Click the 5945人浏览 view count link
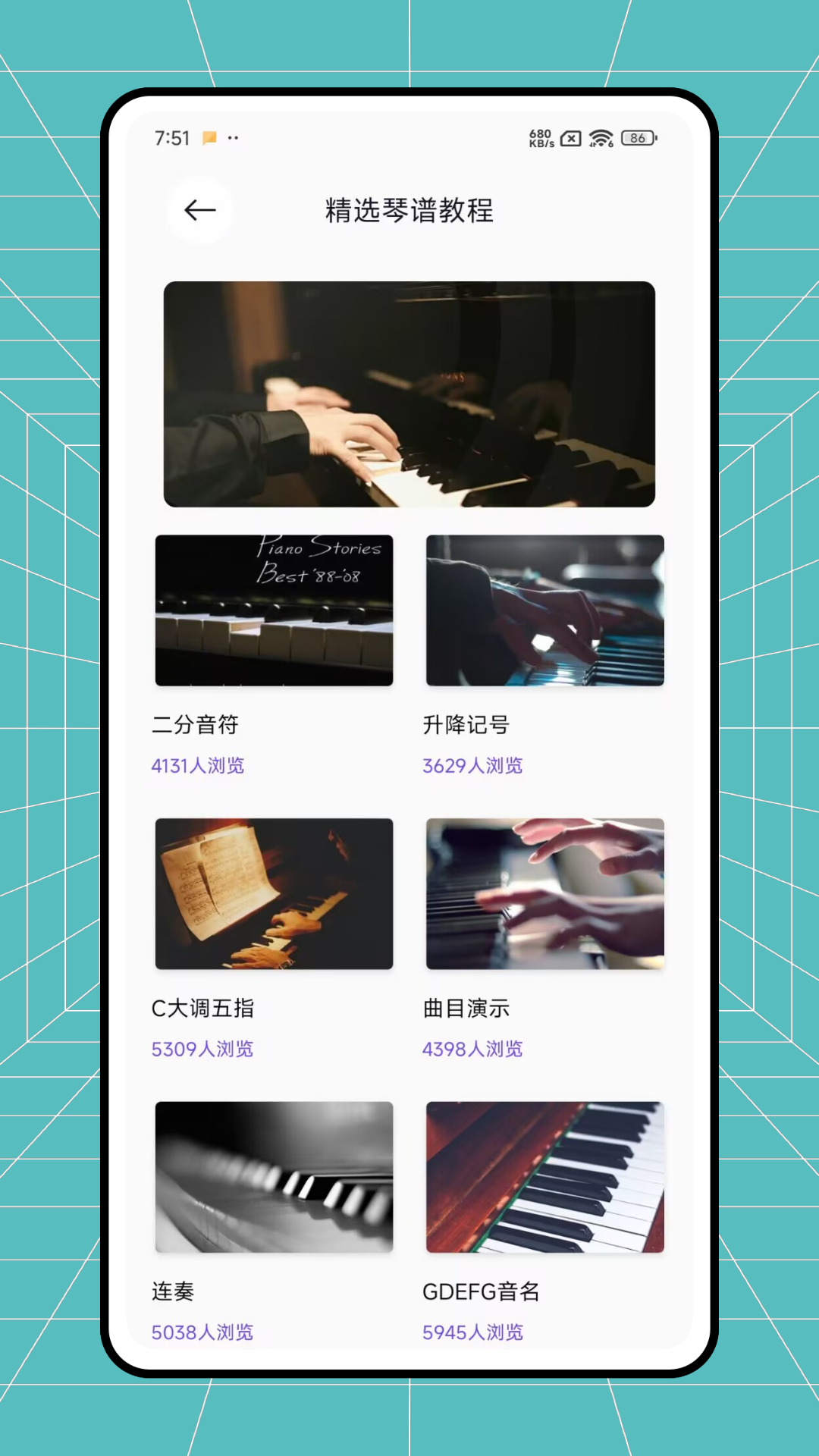The image size is (819, 1456). pyautogui.click(x=473, y=1332)
